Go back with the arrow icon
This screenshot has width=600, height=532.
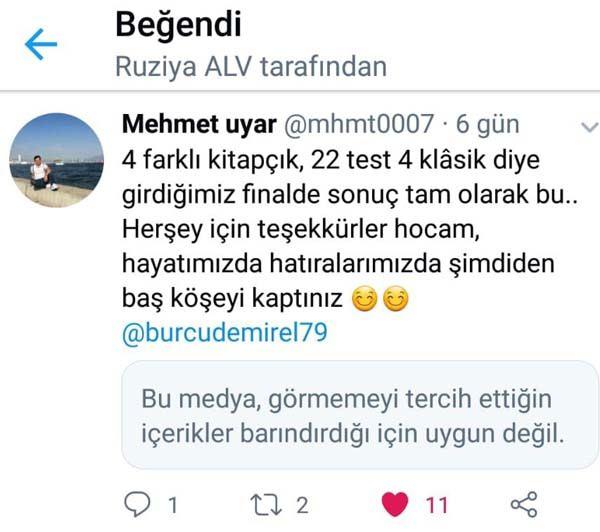pos(41,45)
